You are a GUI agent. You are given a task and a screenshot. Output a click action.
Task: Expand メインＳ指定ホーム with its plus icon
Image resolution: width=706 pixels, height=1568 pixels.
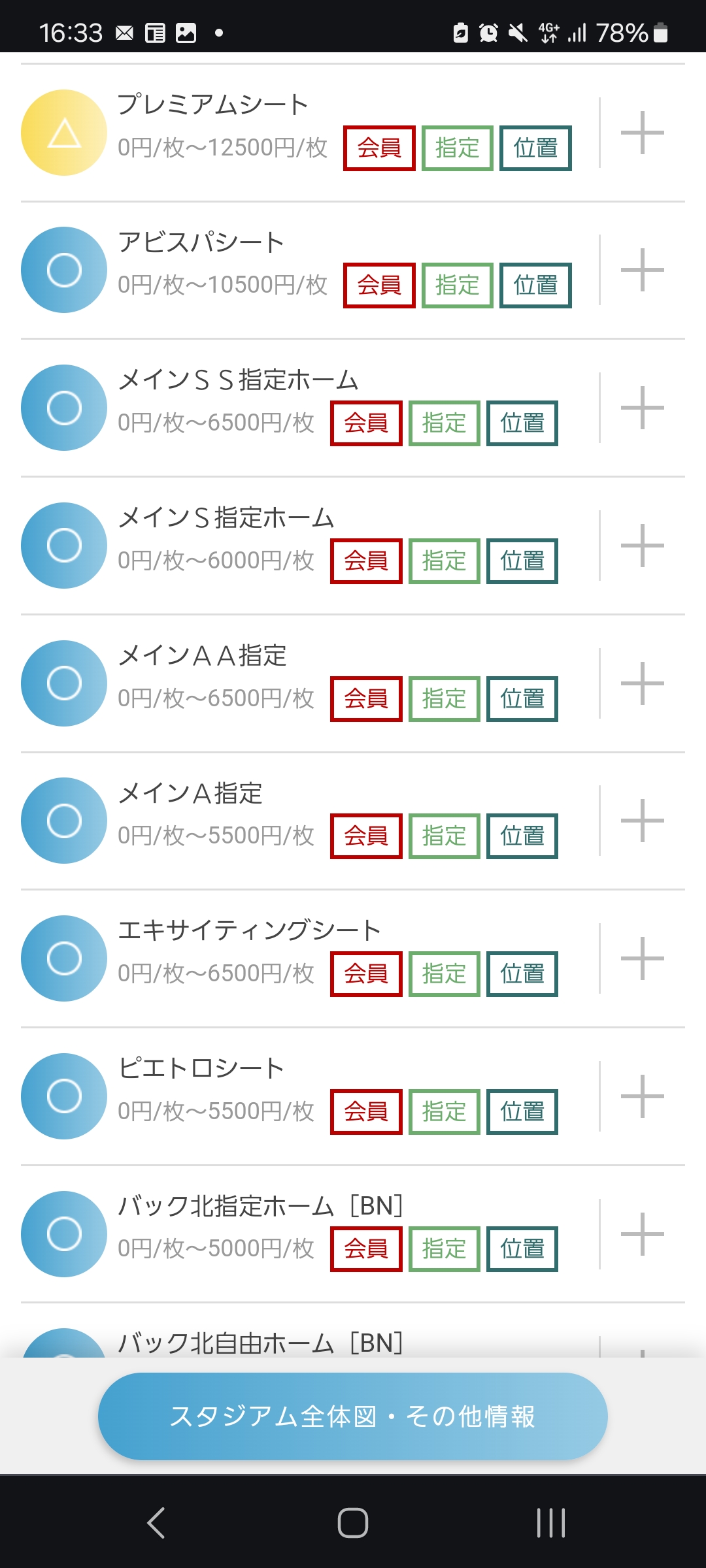642,546
